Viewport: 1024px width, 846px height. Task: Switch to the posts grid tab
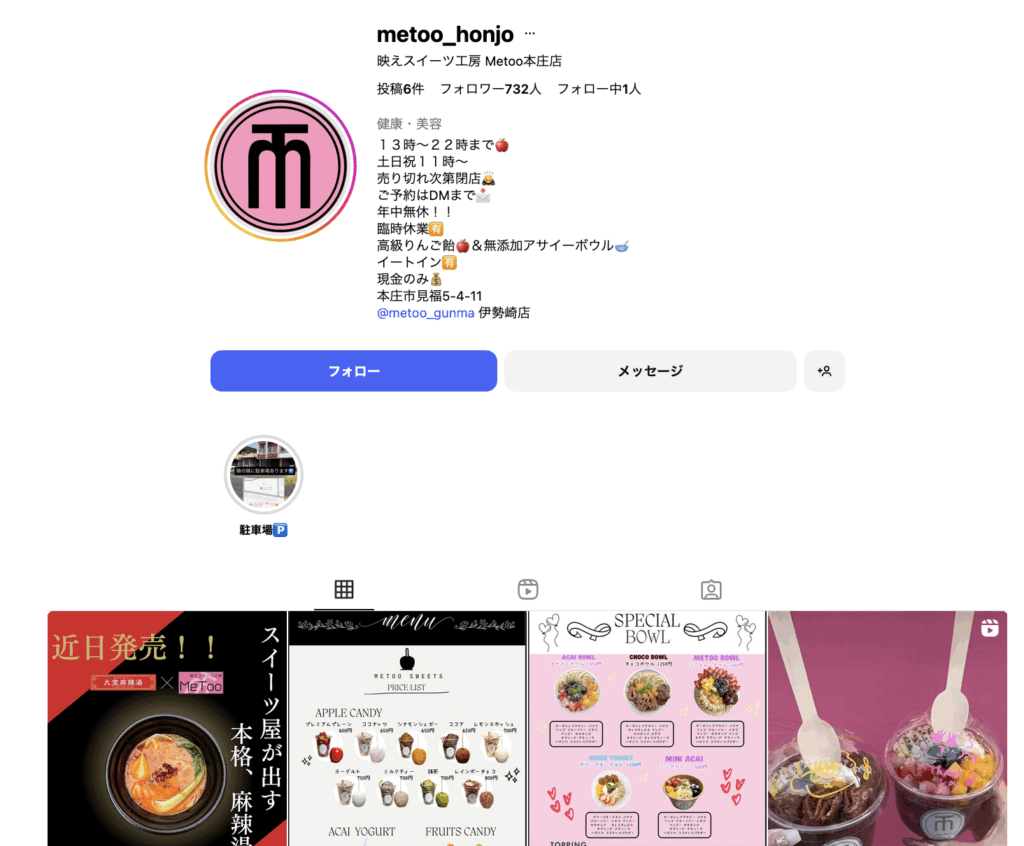tap(344, 589)
